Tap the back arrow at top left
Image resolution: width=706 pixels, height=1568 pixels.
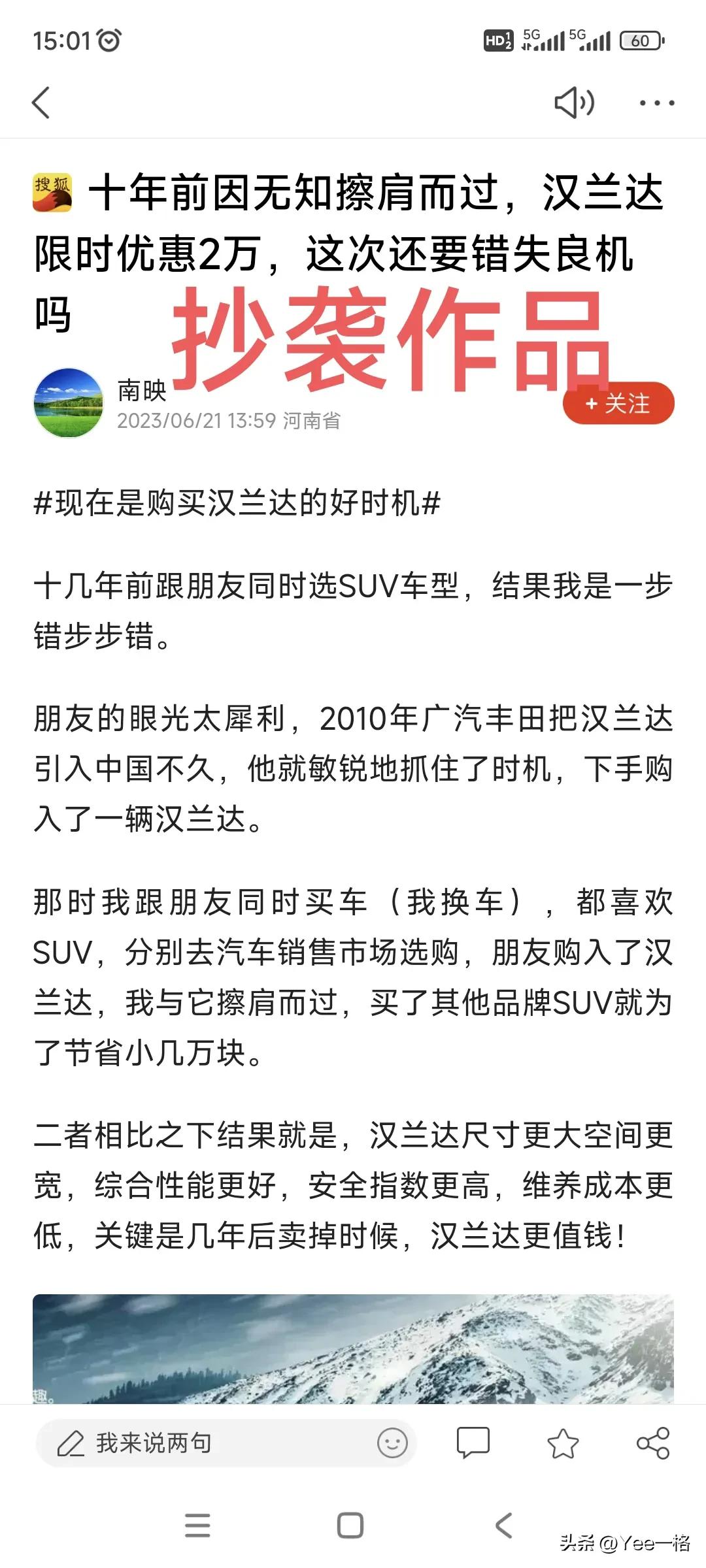(x=41, y=101)
